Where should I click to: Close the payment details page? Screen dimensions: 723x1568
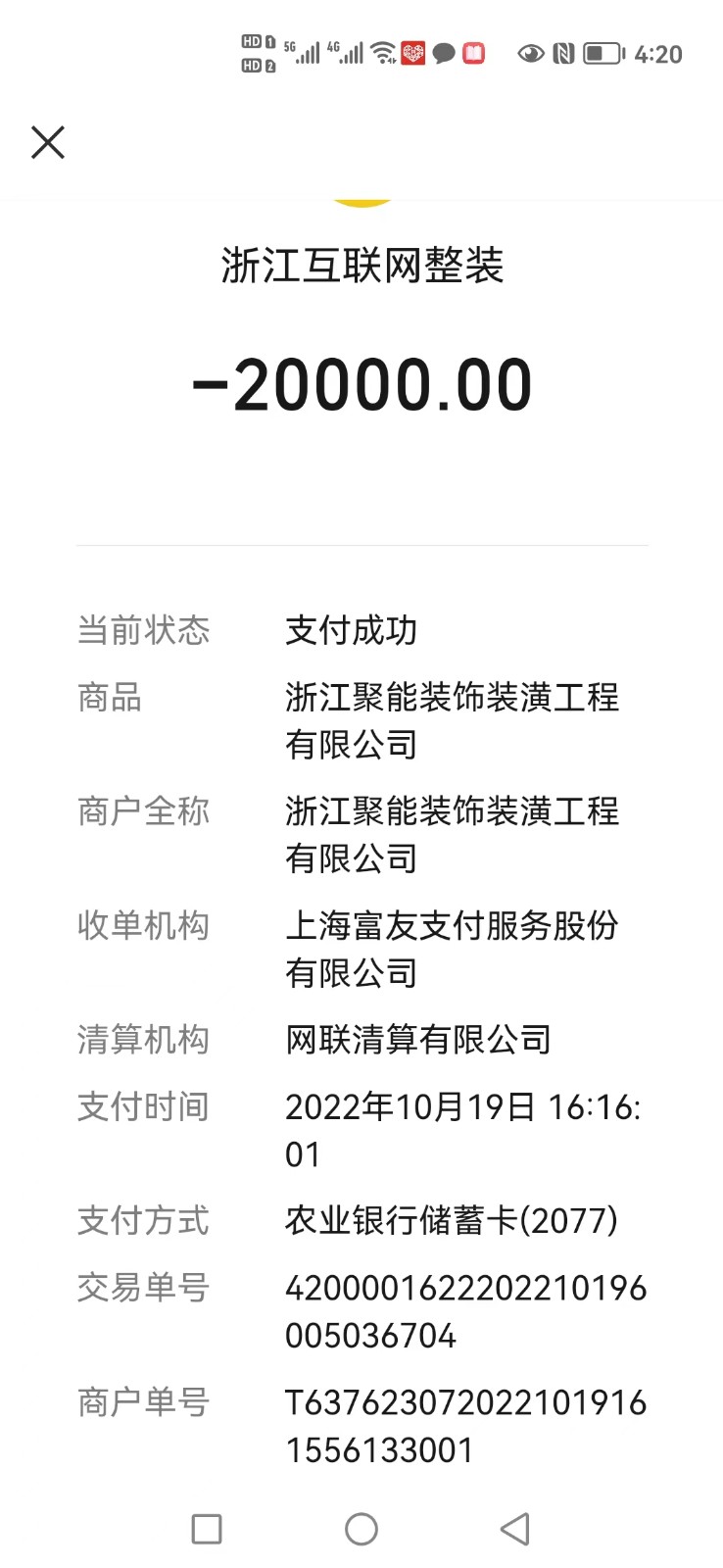[48, 143]
